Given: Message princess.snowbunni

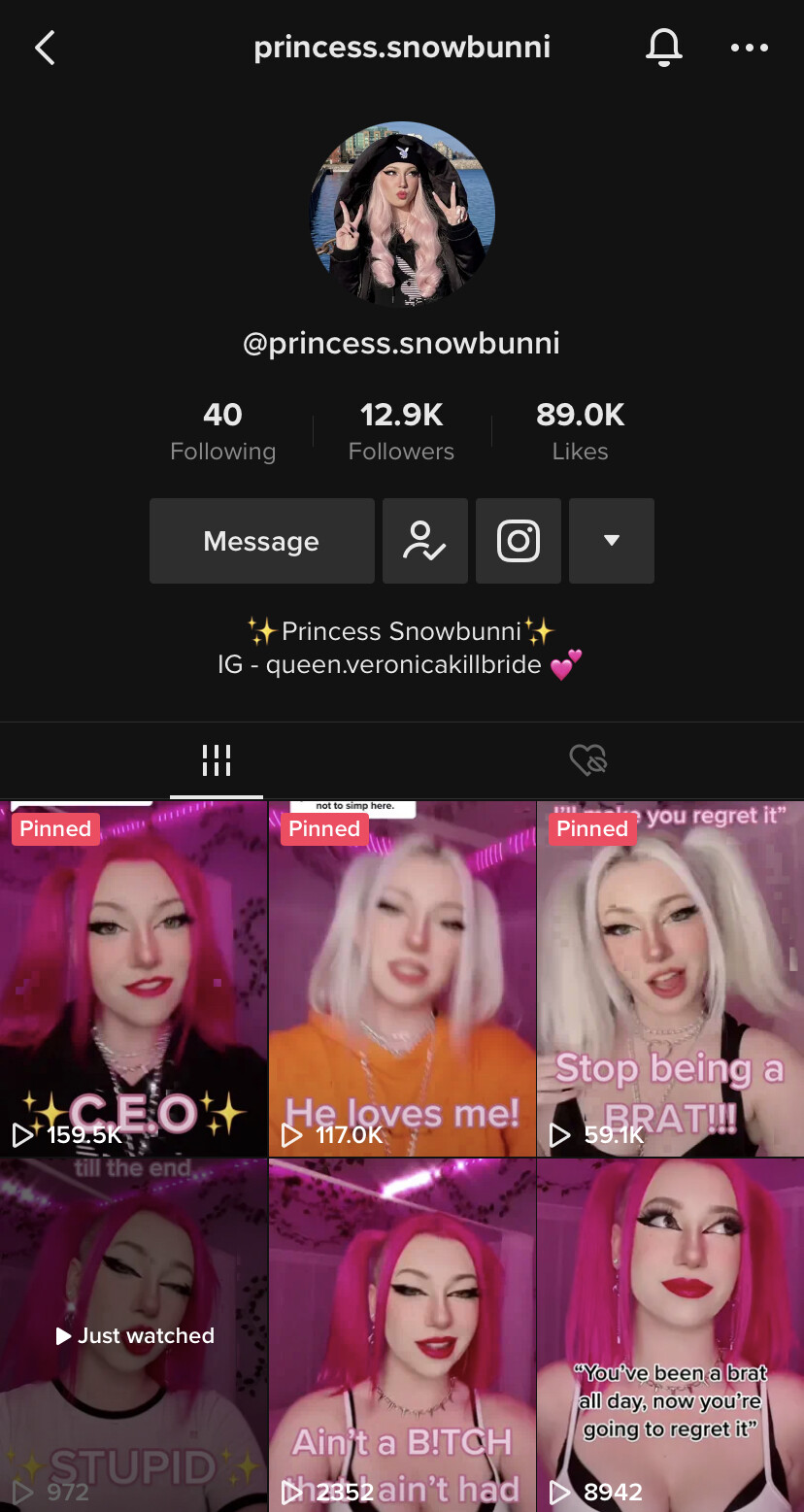Looking at the screenshot, I should click(262, 541).
